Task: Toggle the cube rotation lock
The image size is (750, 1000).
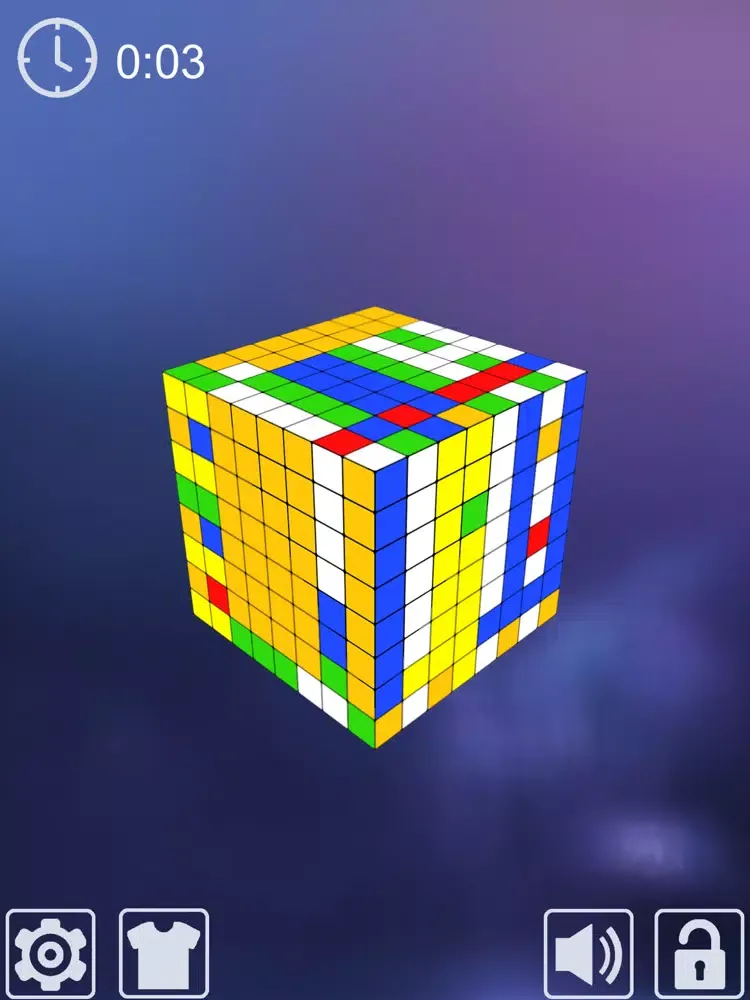Action: pyautogui.click(x=699, y=953)
